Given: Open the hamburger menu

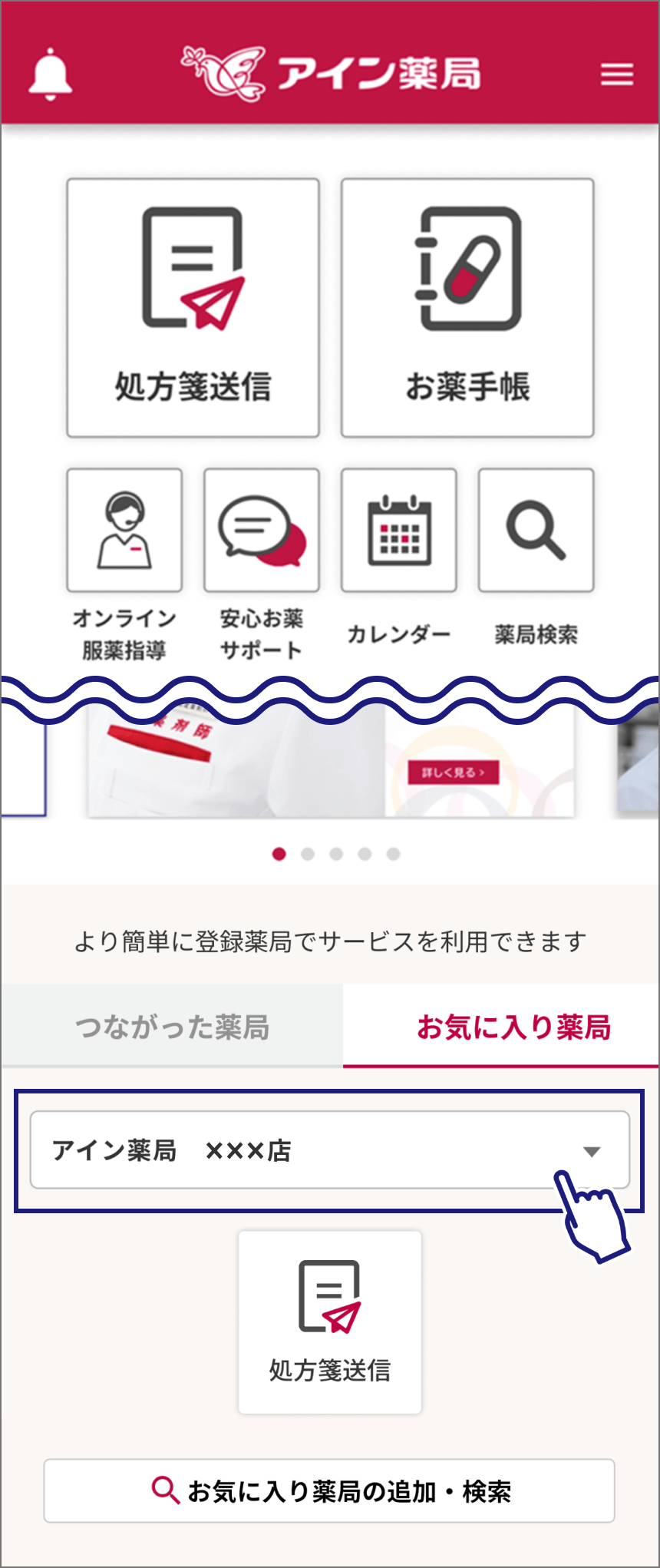Looking at the screenshot, I should coord(616,74).
